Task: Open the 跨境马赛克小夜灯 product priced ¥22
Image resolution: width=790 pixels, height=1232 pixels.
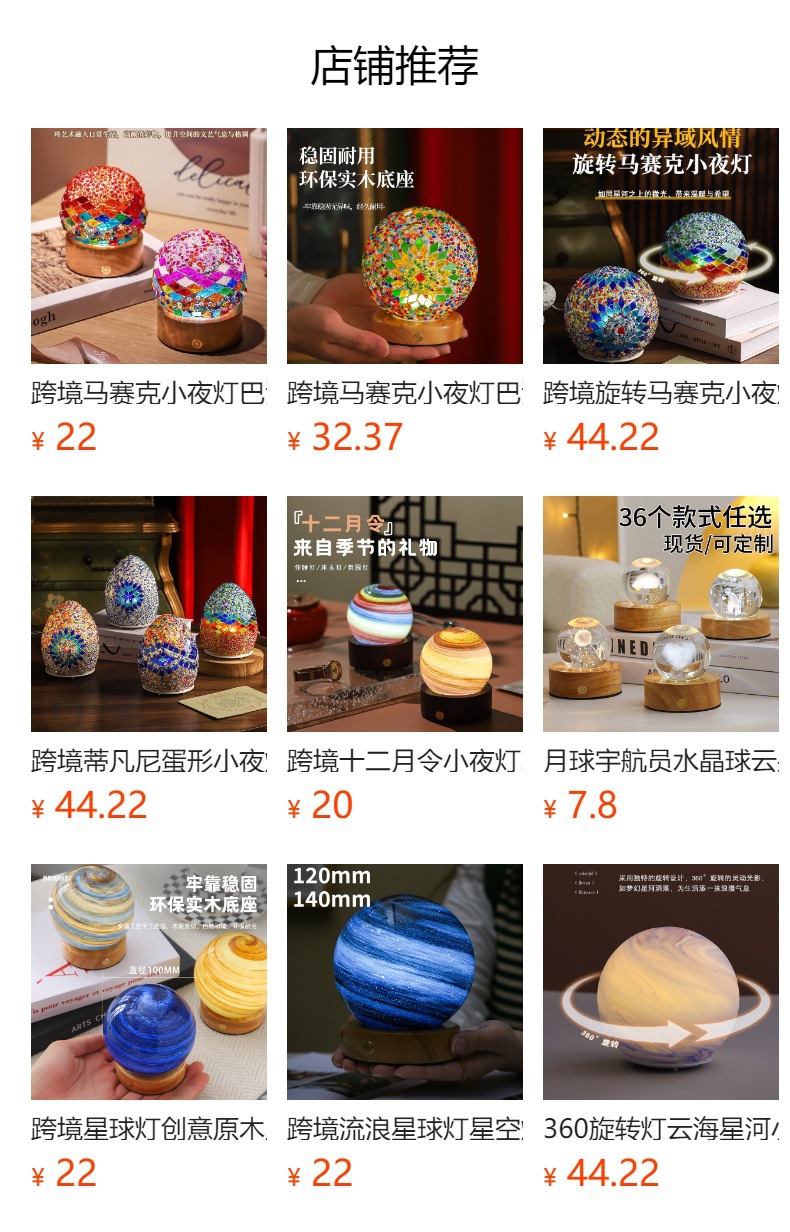Action: pos(148,246)
